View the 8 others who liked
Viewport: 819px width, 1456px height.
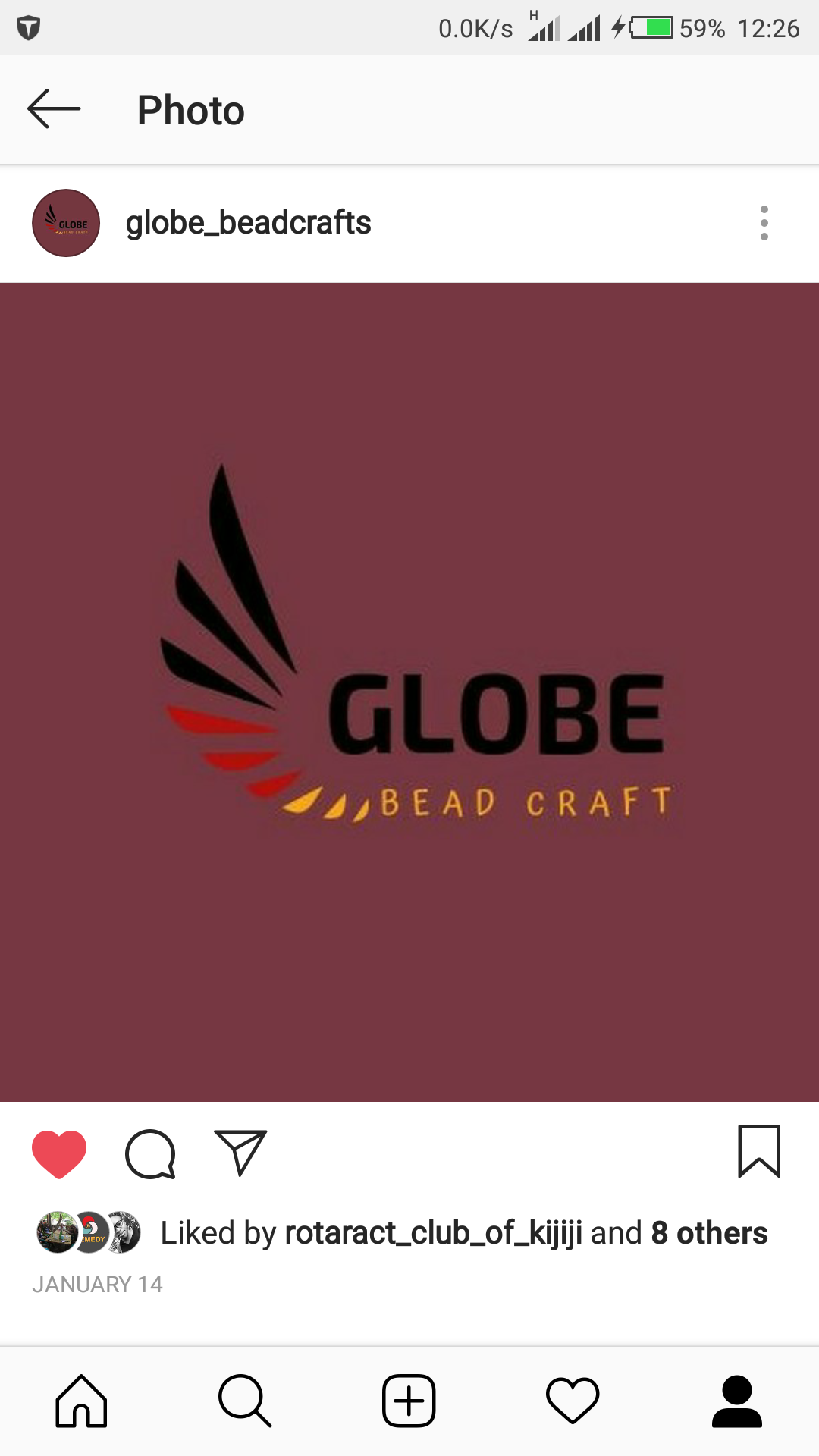tap(709, 1233)
